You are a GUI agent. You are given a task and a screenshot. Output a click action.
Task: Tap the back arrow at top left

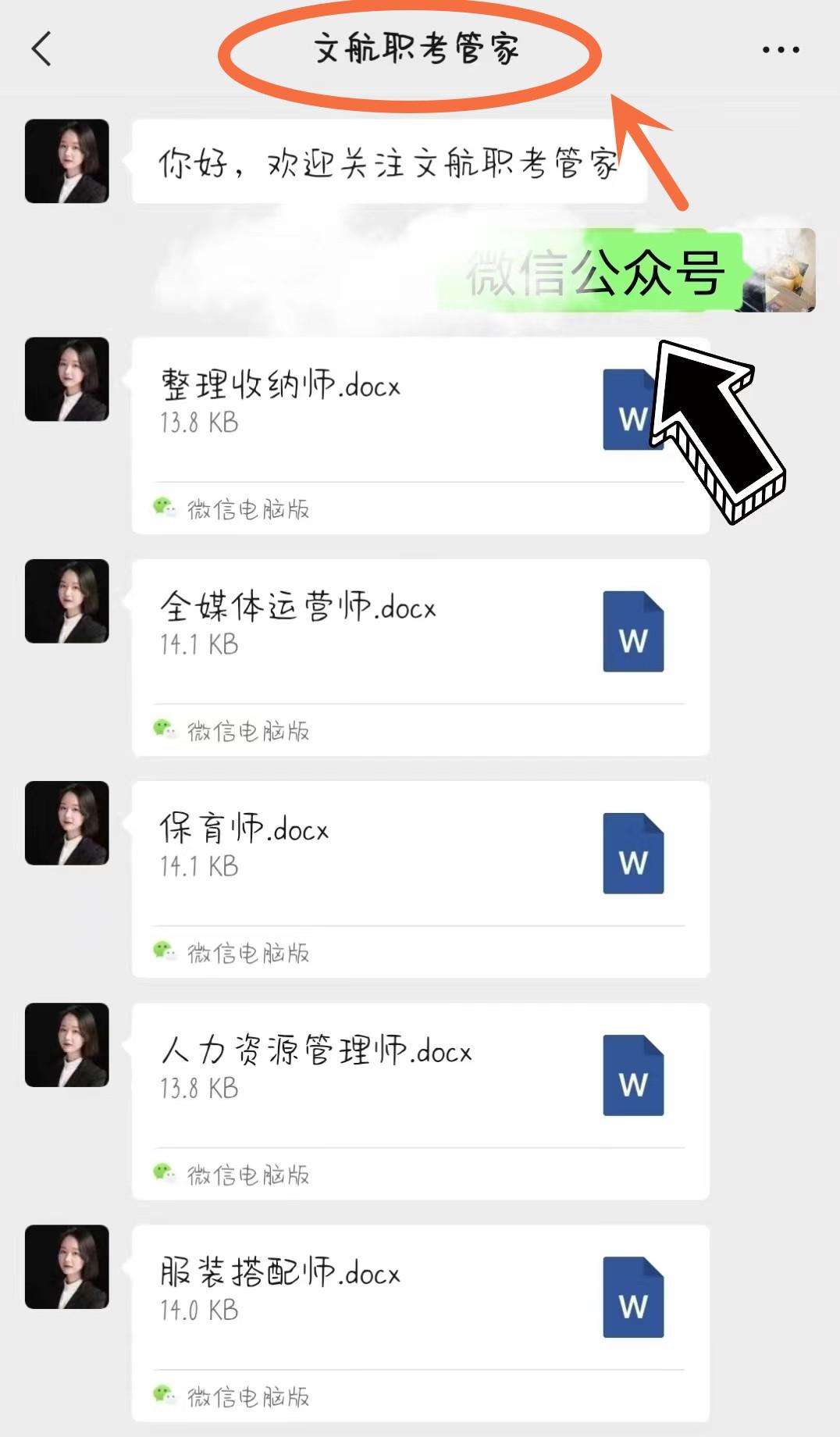41,48
